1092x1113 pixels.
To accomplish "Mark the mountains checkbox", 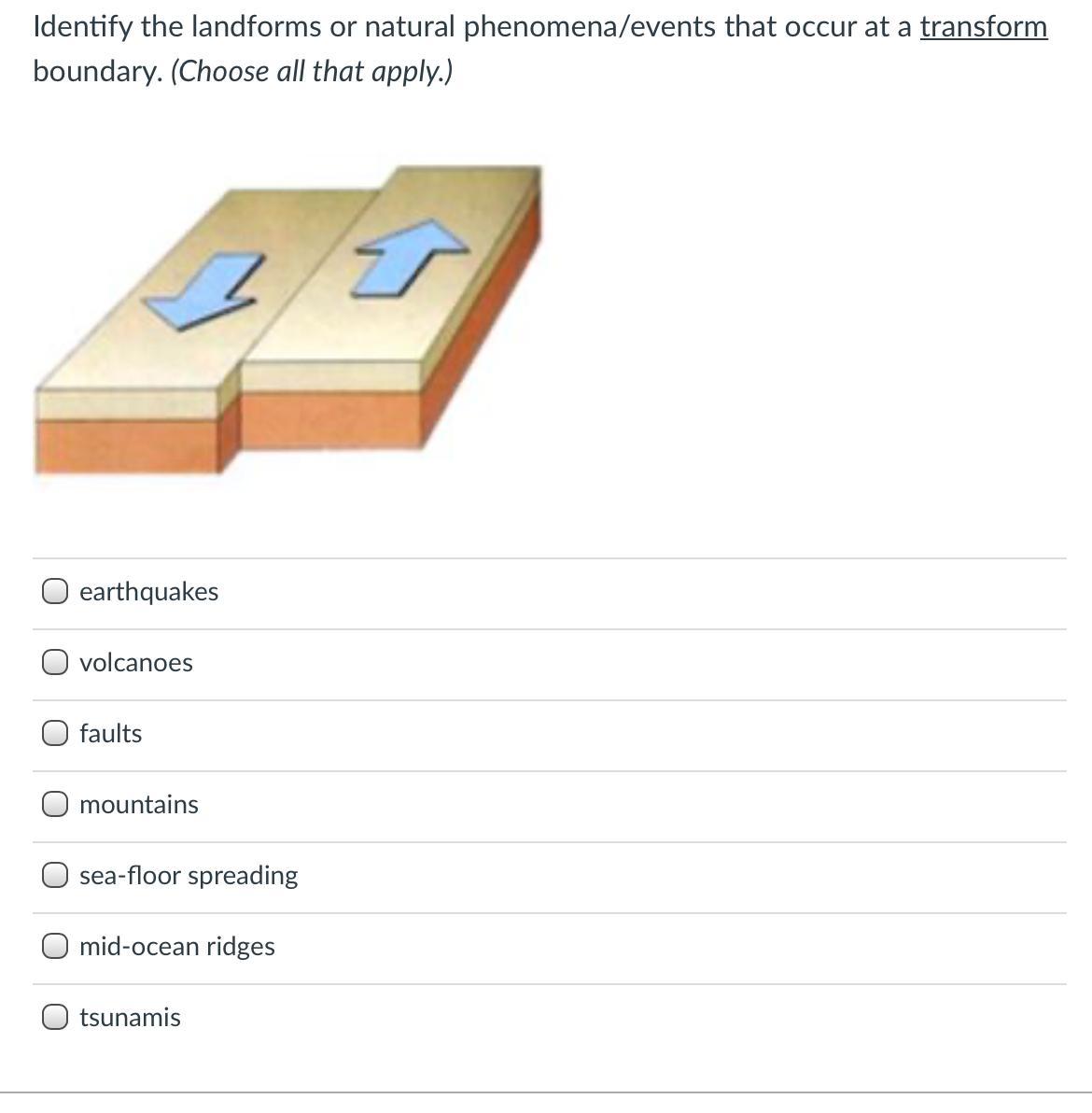I will 55,804.
